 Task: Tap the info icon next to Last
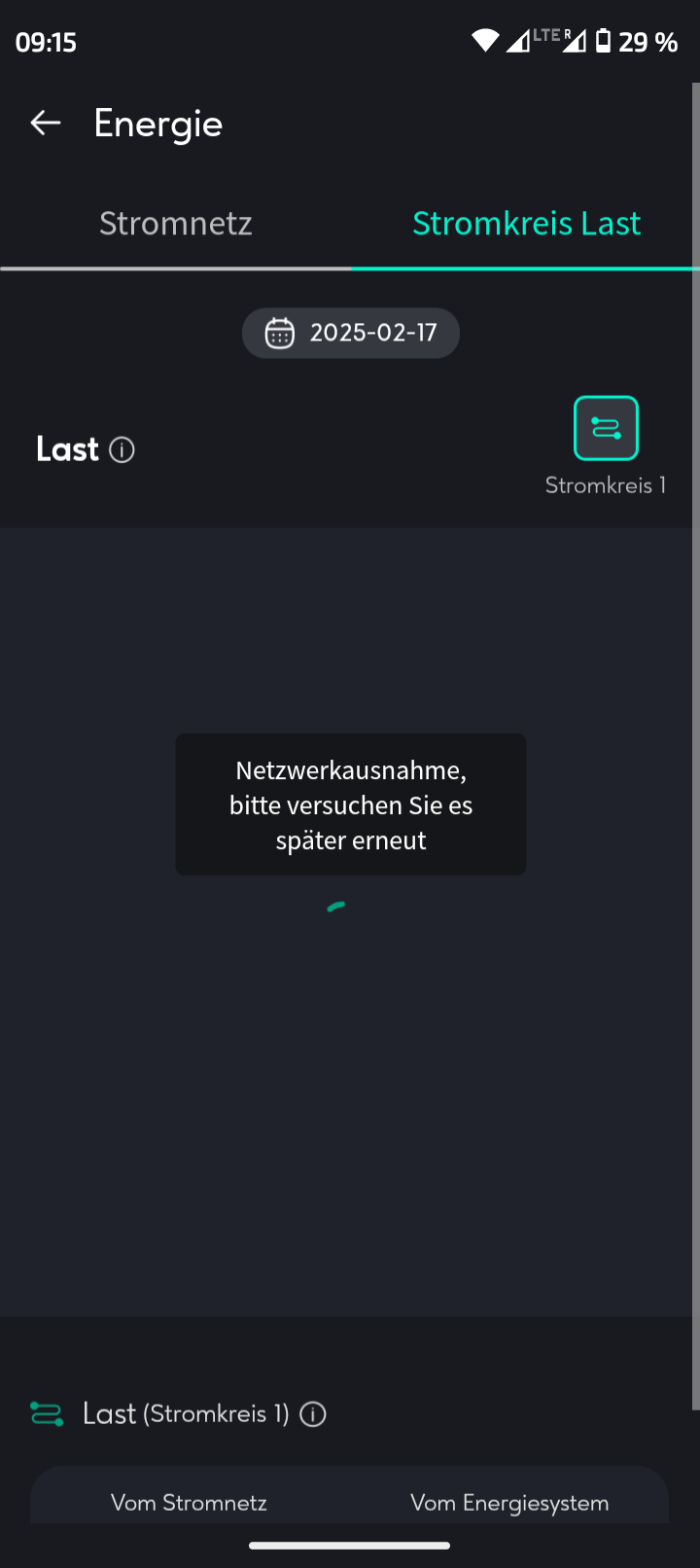pos(122,449)
